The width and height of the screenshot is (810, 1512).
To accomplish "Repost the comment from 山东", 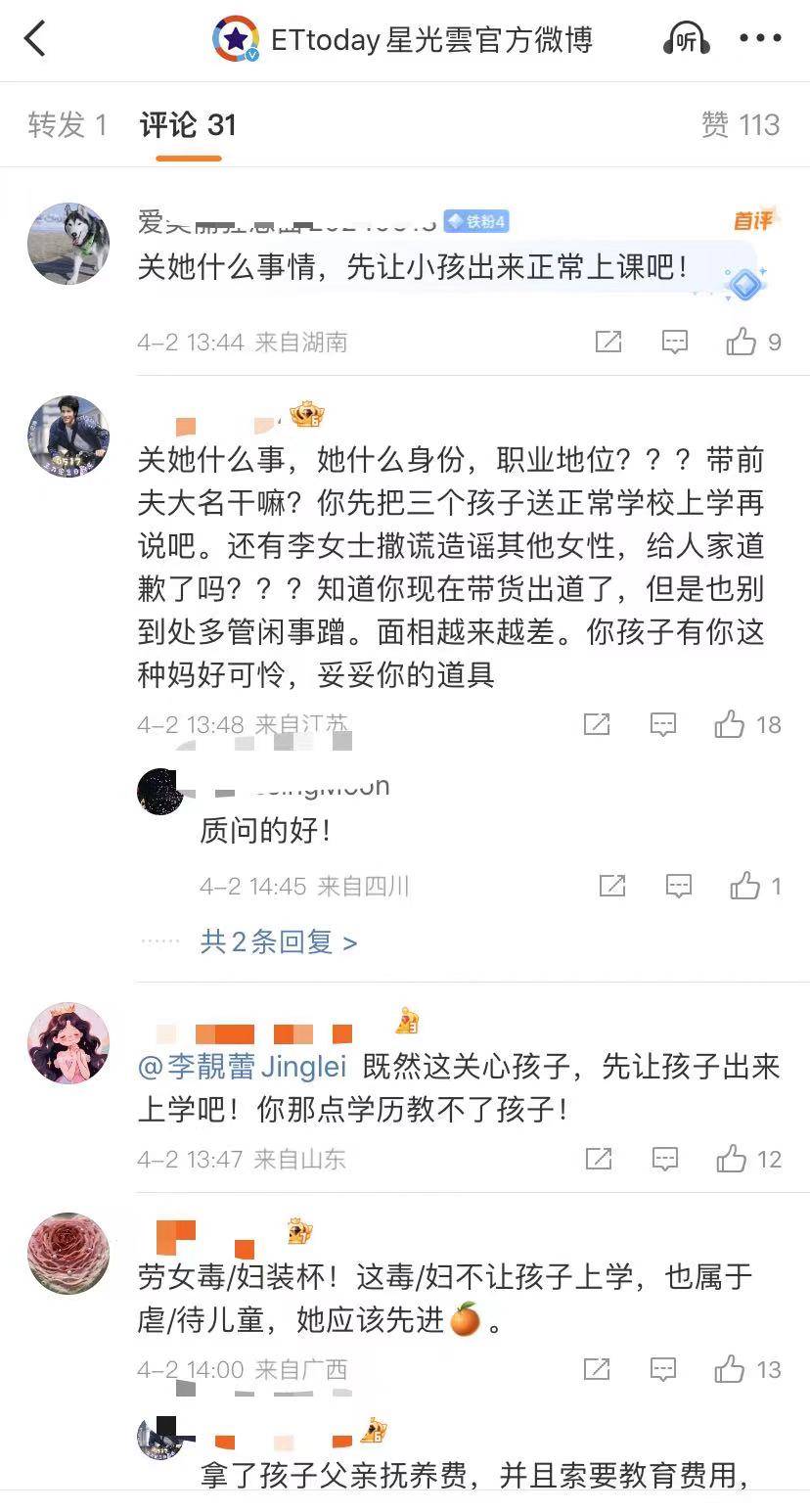I will (598, 1160).
